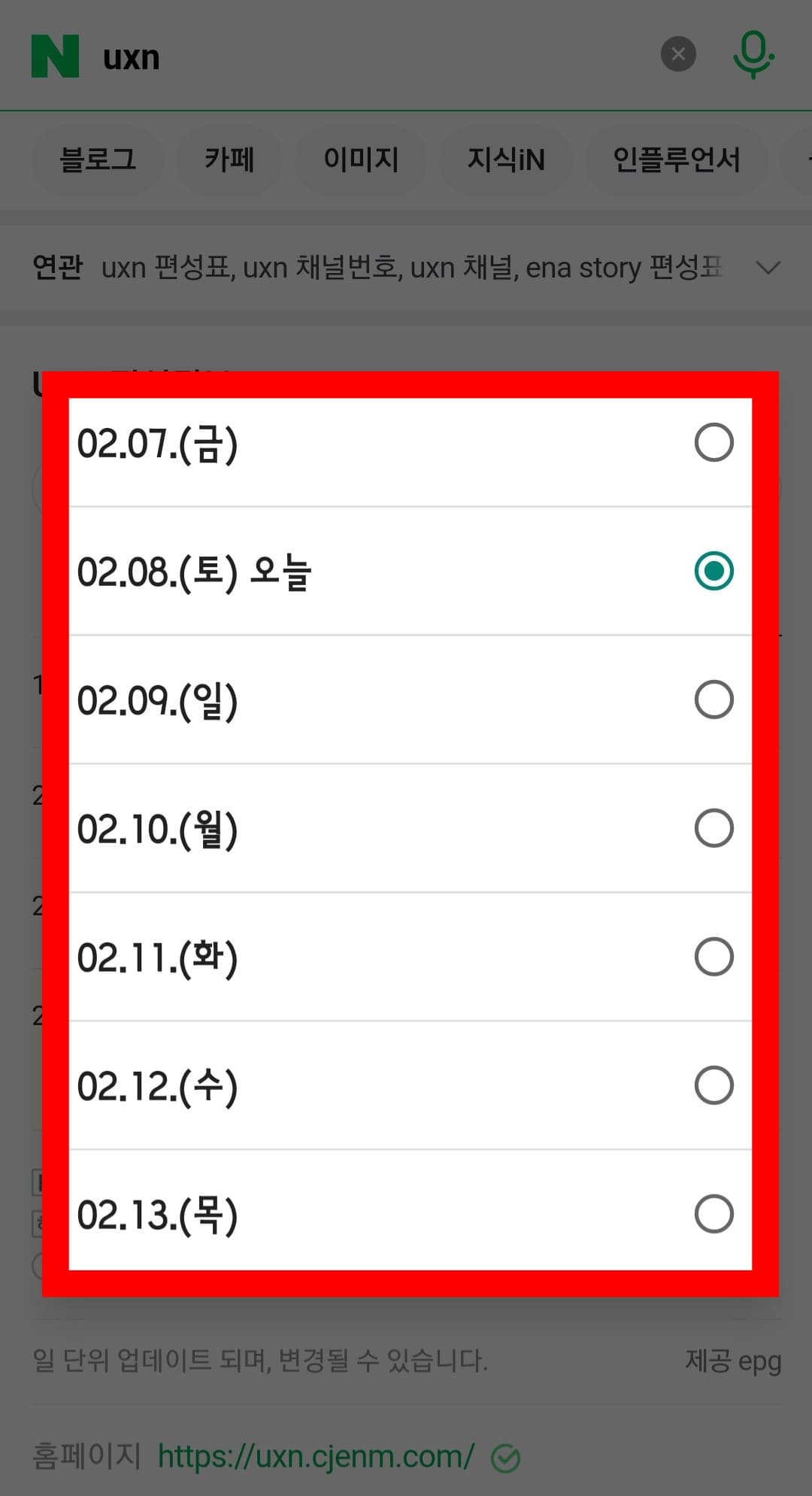Click the verified site checkmark icon next to homepage
Viewport: 812px width, 1496px height.
505,1456
